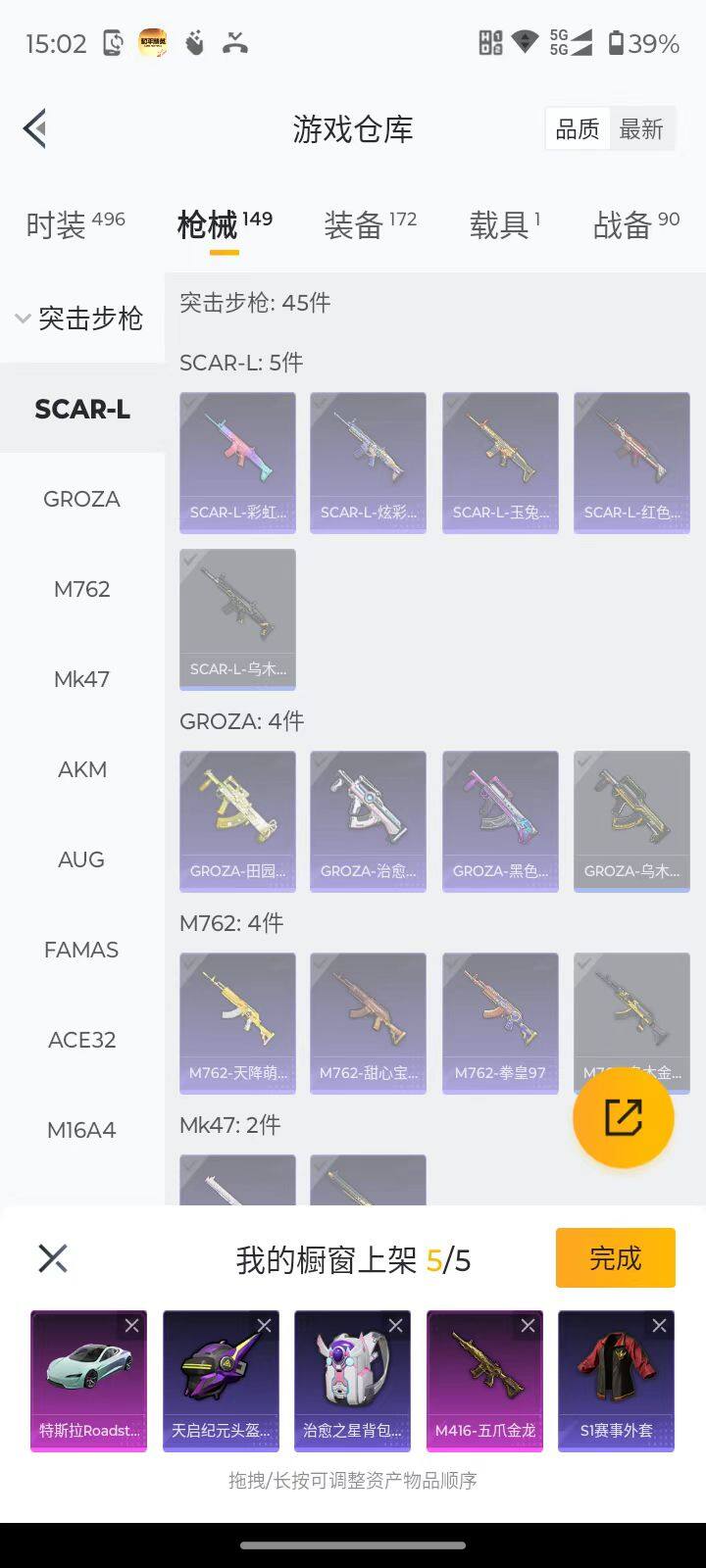Pick the GROZA-田园 skin tile

click(237, 820)
